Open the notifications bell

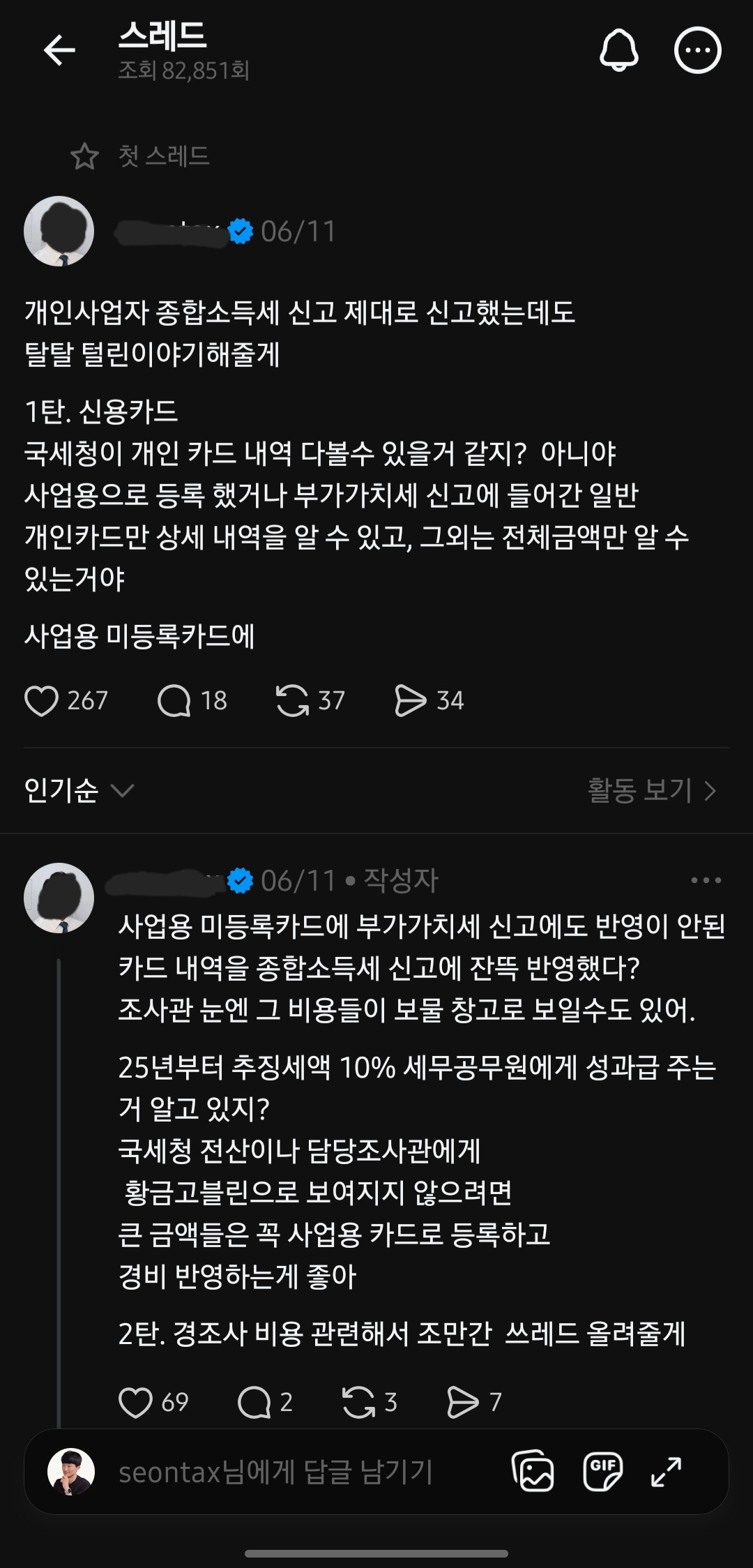[618, 50]
